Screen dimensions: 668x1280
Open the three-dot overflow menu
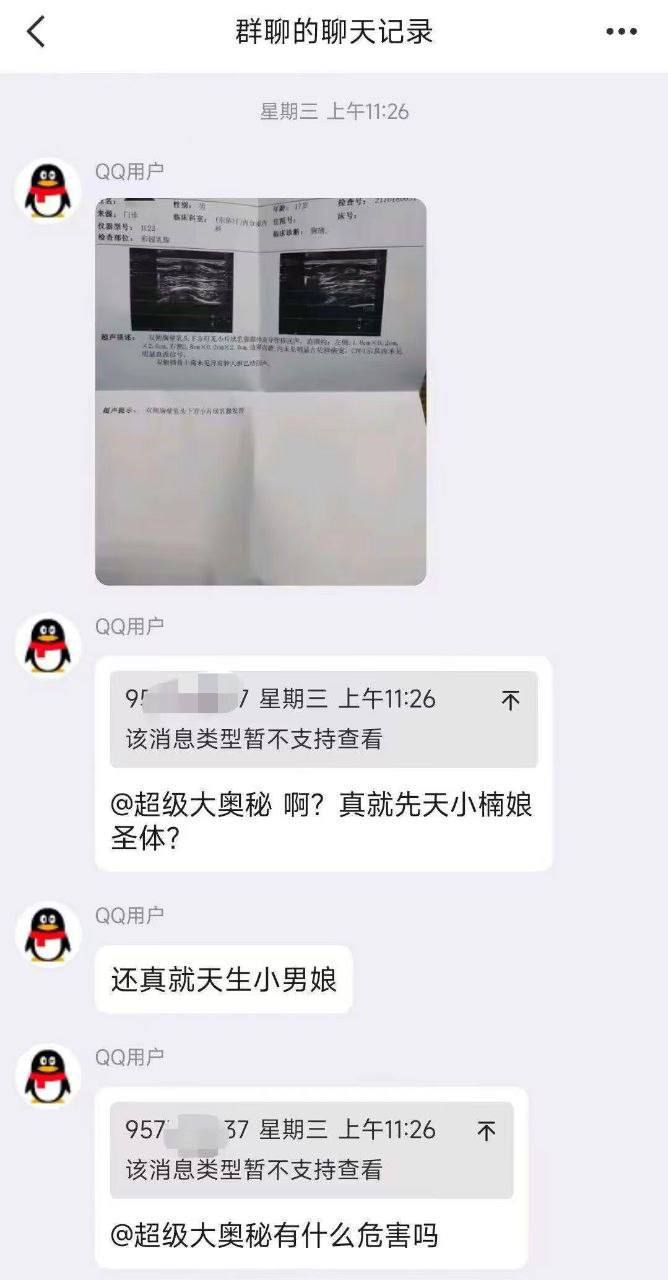[x=621, y=32]
